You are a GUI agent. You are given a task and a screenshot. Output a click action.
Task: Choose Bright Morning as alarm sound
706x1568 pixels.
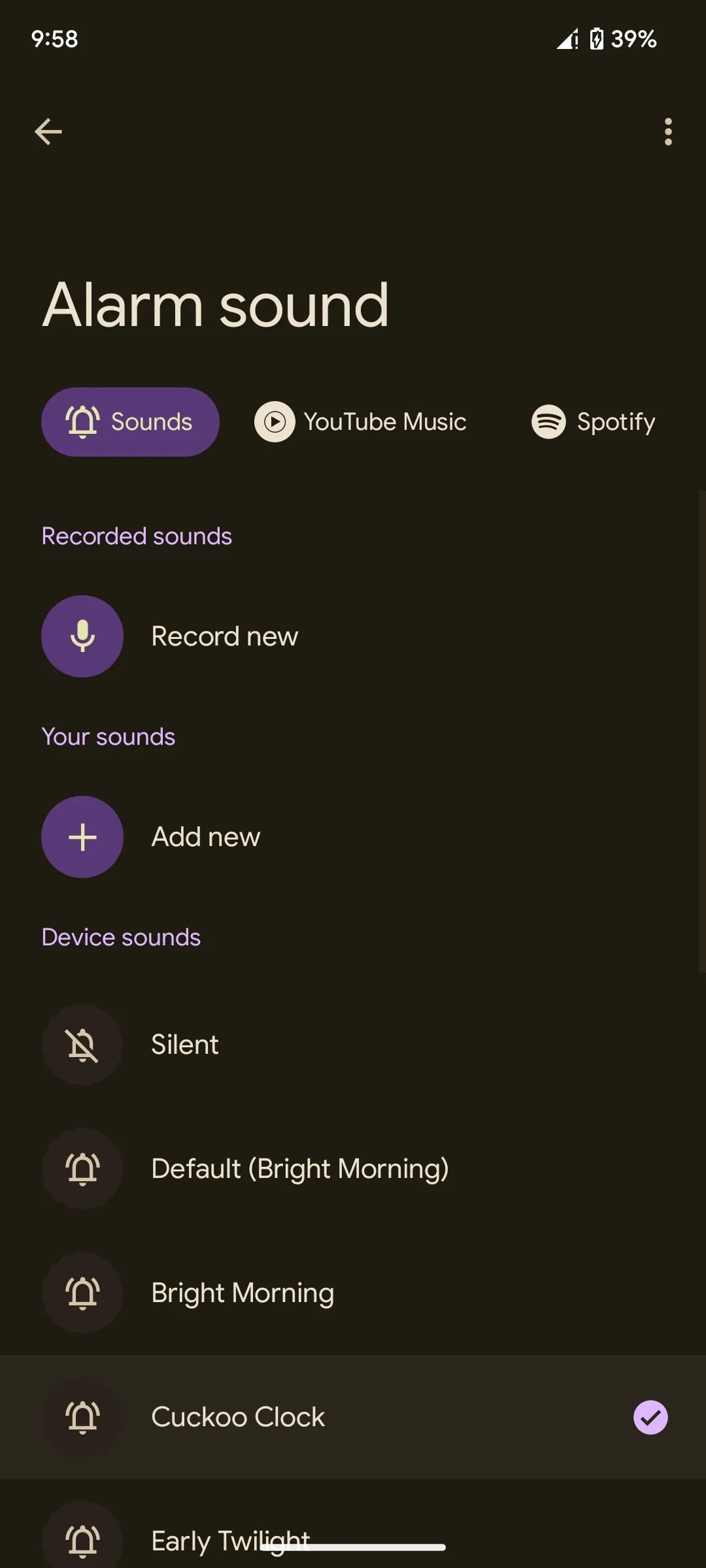click(243, 1292)
